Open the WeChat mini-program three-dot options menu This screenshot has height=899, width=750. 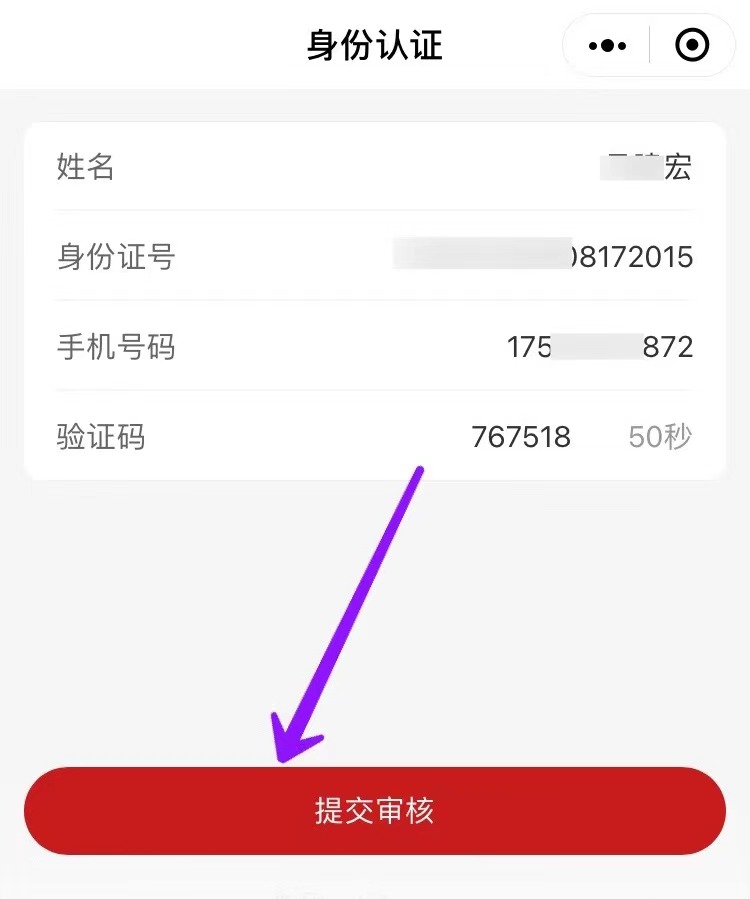pyautogui.click(x=605, y=45)
